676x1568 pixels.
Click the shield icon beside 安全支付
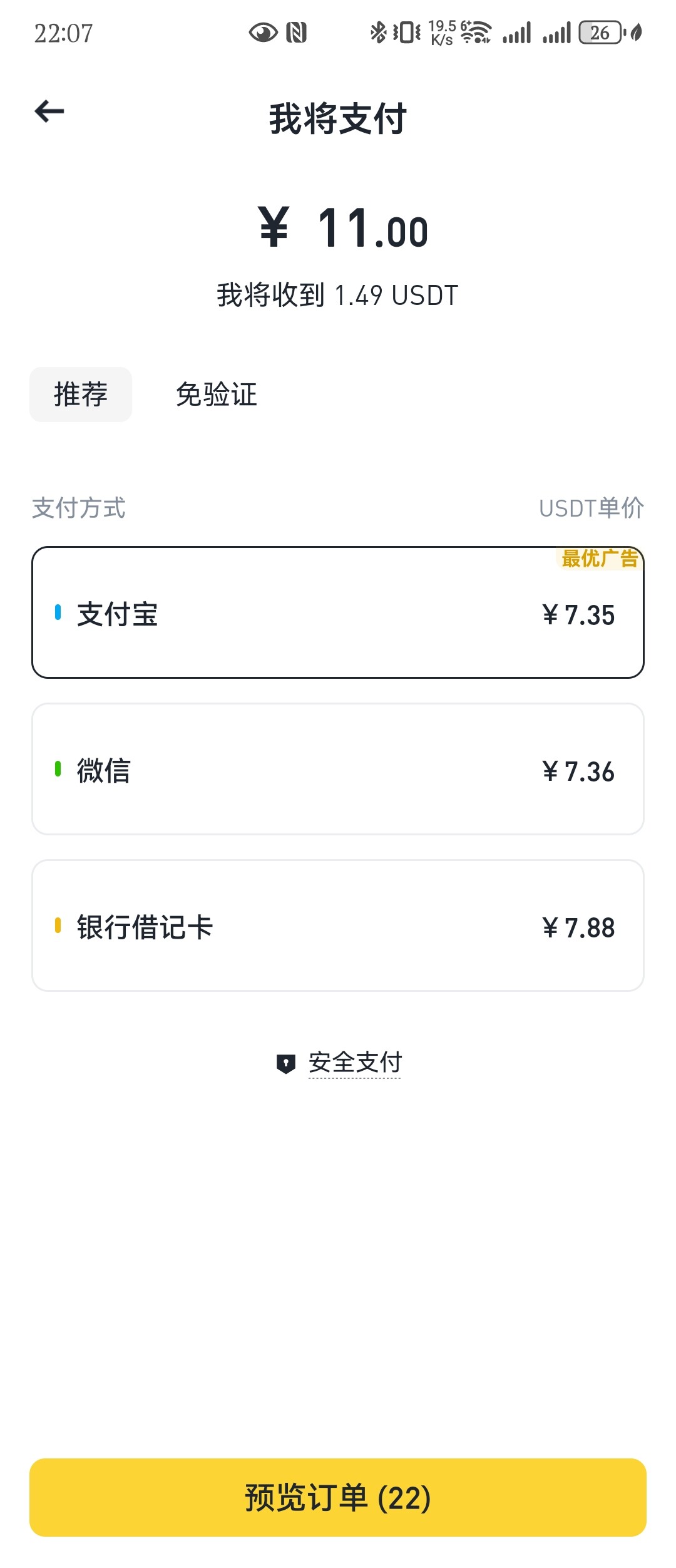coord(286,1061)
